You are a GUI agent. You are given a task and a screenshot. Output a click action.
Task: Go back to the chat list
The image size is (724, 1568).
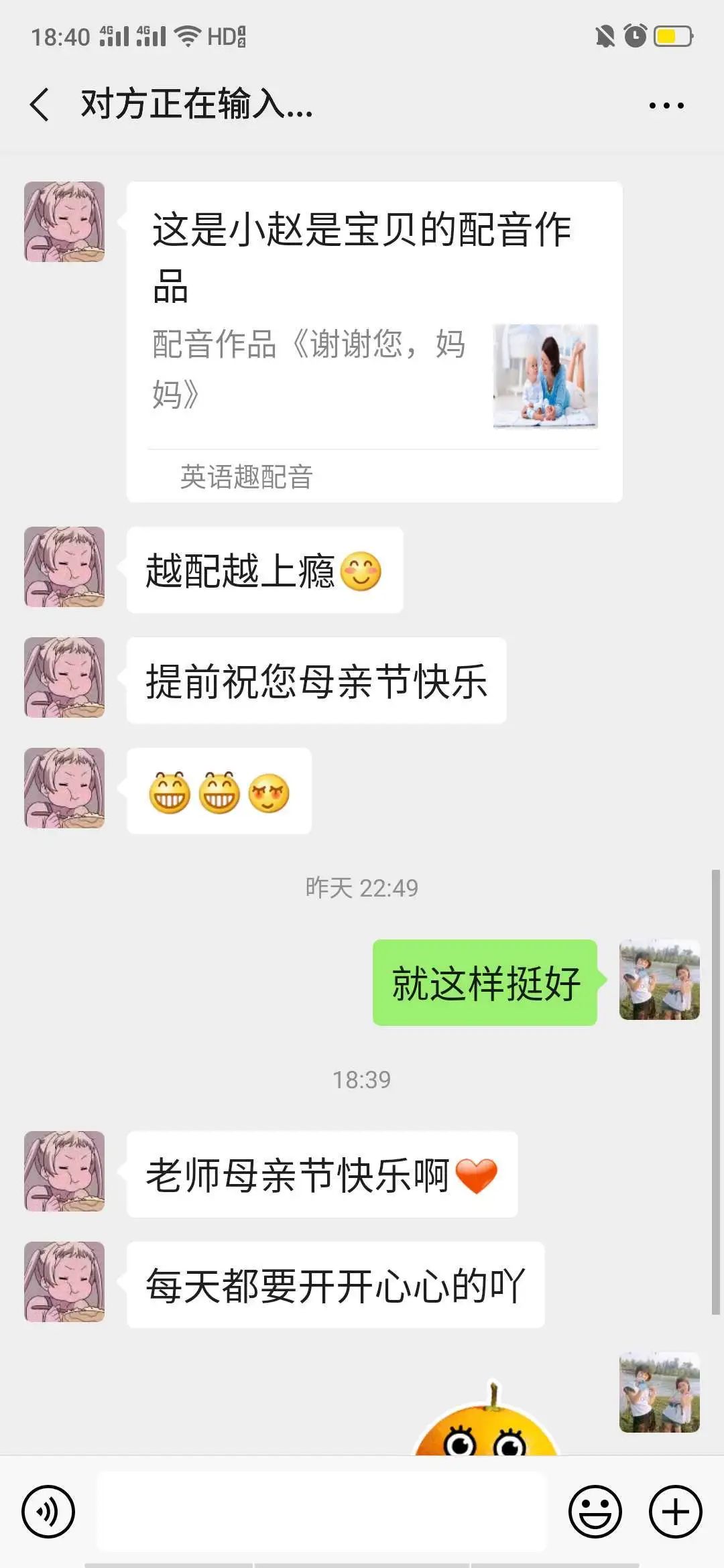[40, 105]
